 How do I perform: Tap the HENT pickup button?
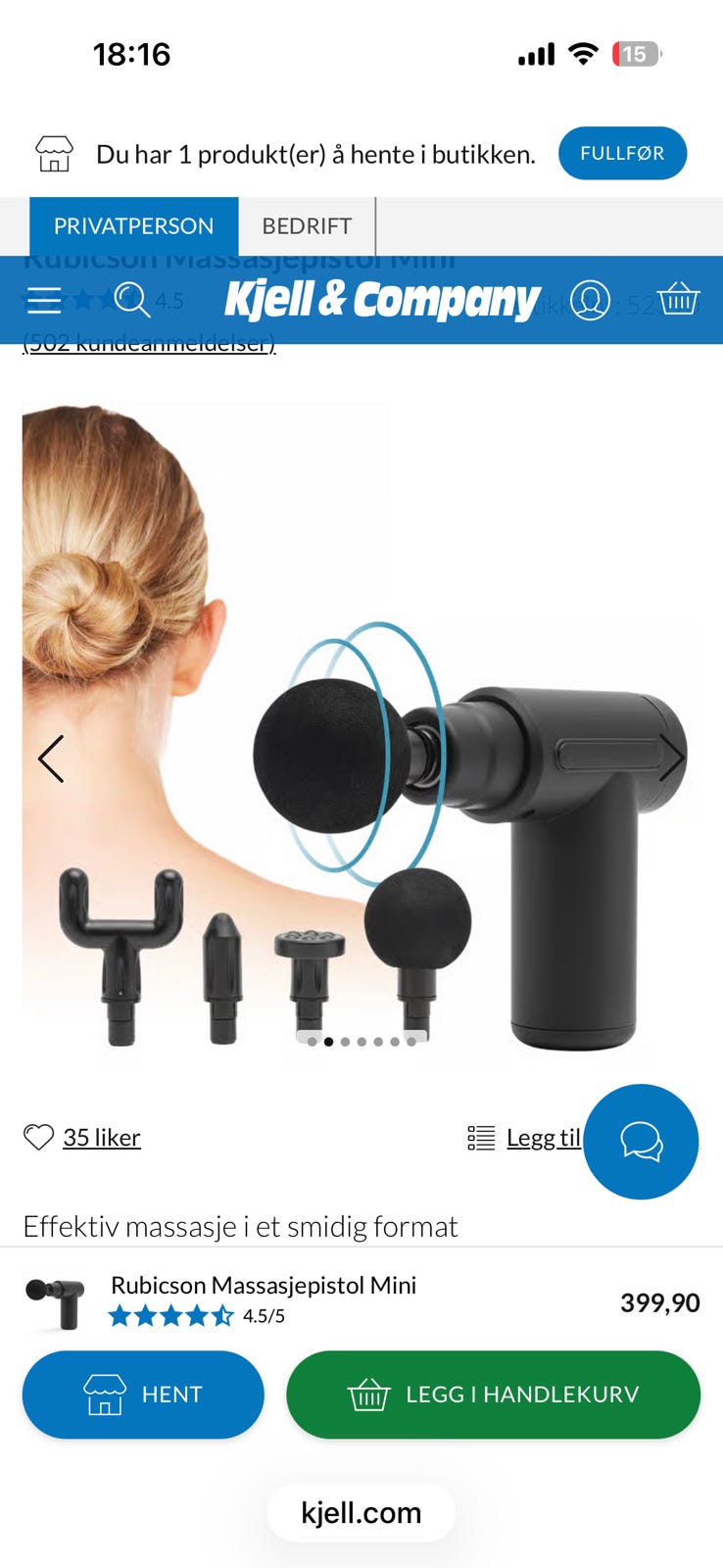click(x=143, y=1395)
